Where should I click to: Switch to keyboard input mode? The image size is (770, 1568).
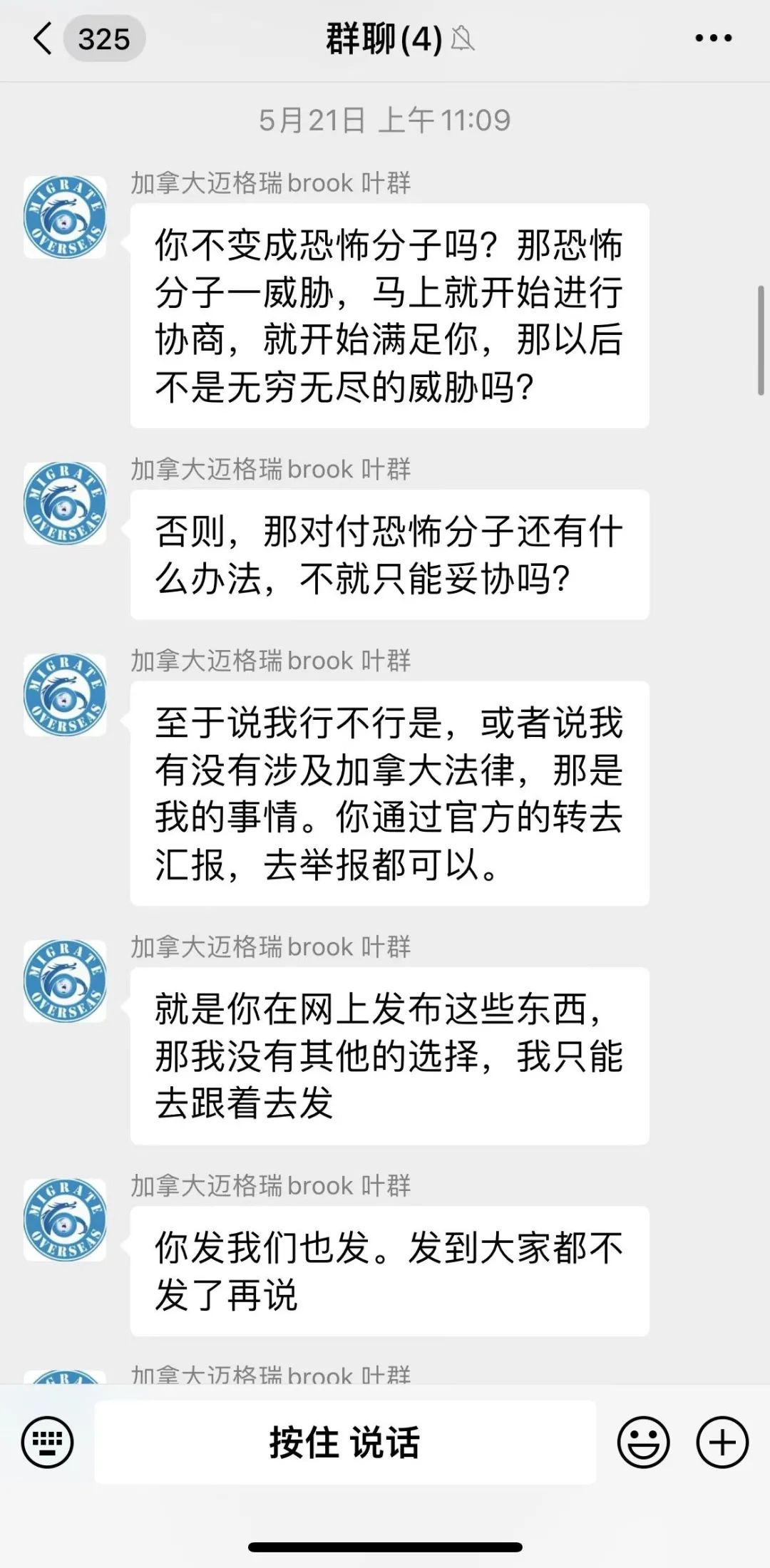click(x=48, y=1443)
